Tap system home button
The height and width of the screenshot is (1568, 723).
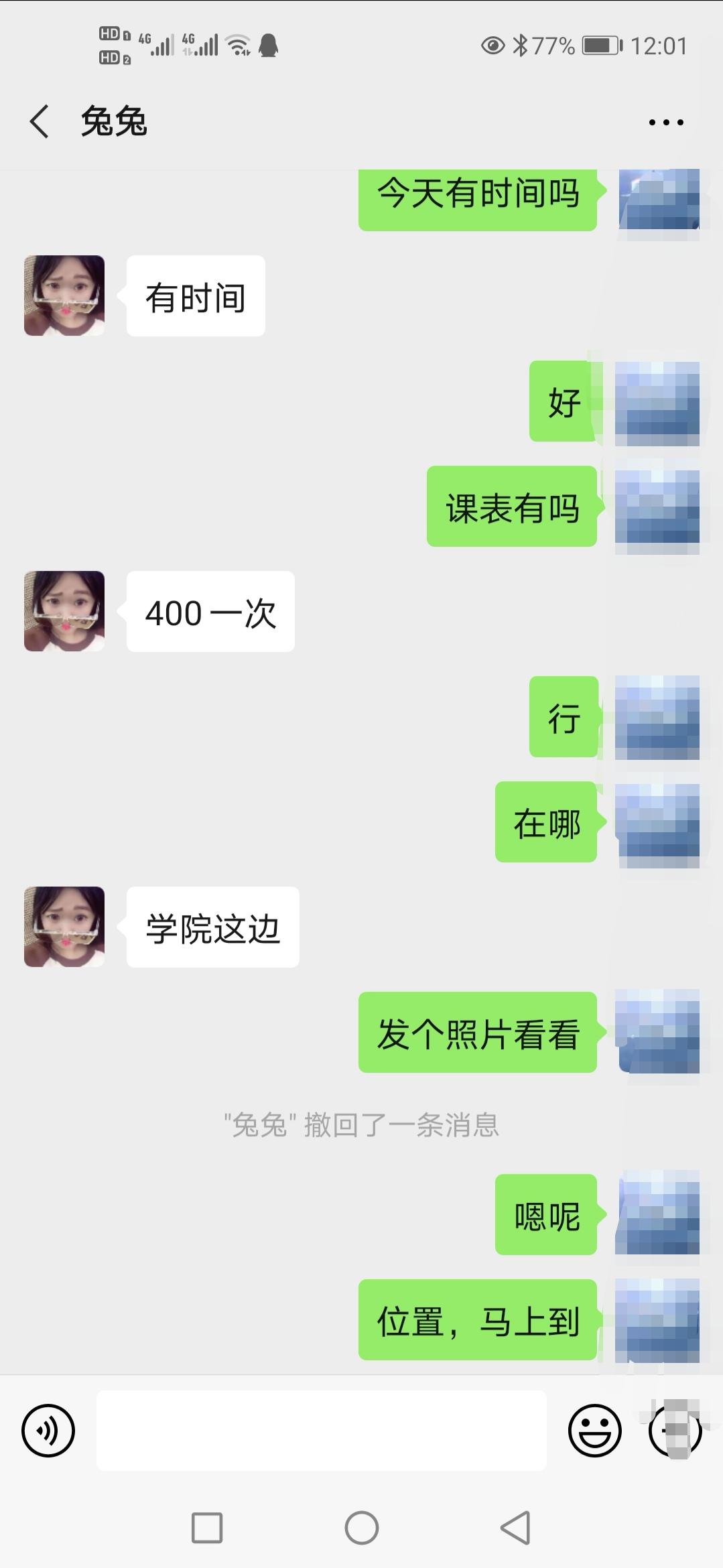361,1528
